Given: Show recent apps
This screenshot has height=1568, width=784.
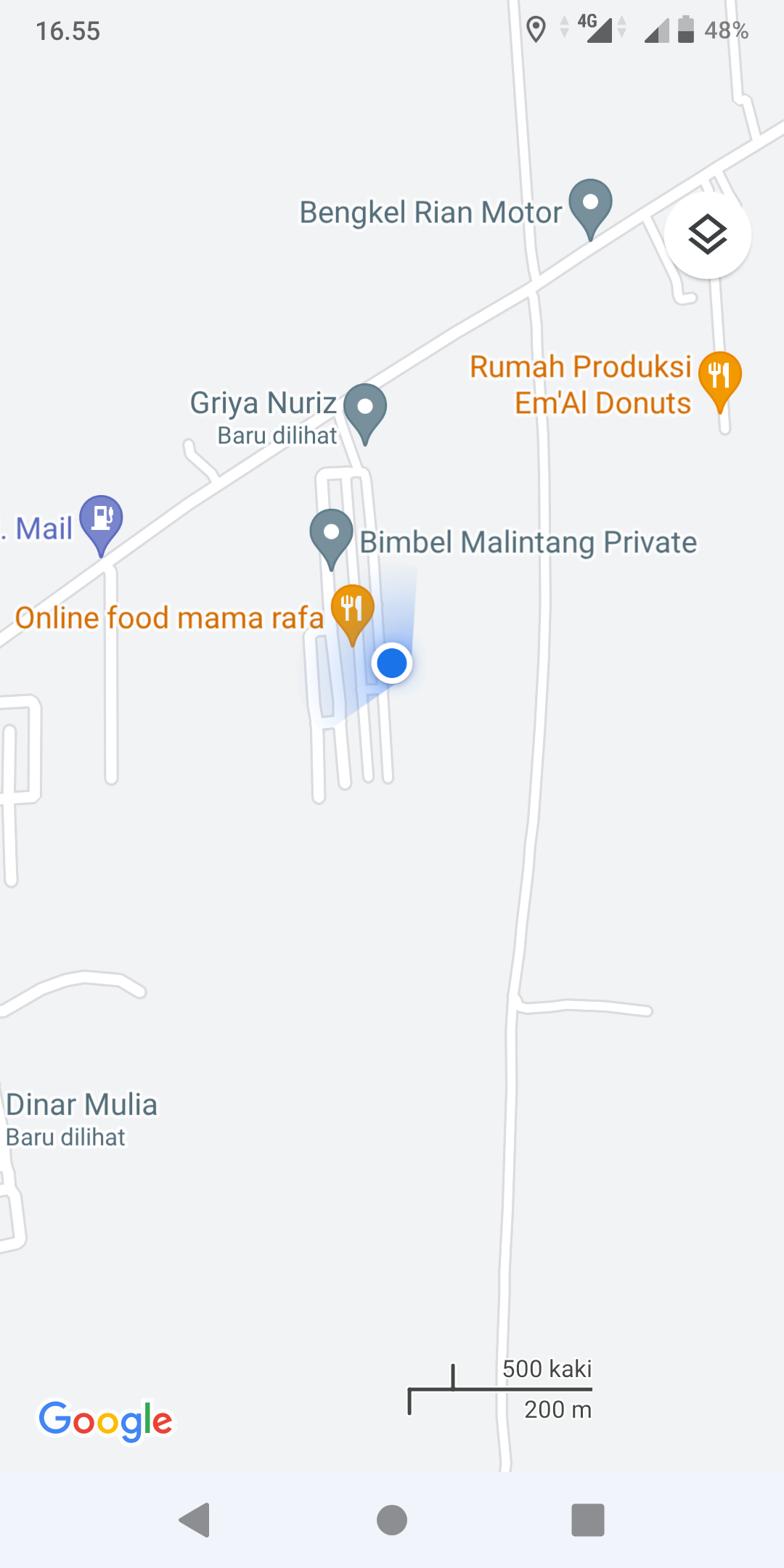Looking at the screenshot, I should point(588,1519).
